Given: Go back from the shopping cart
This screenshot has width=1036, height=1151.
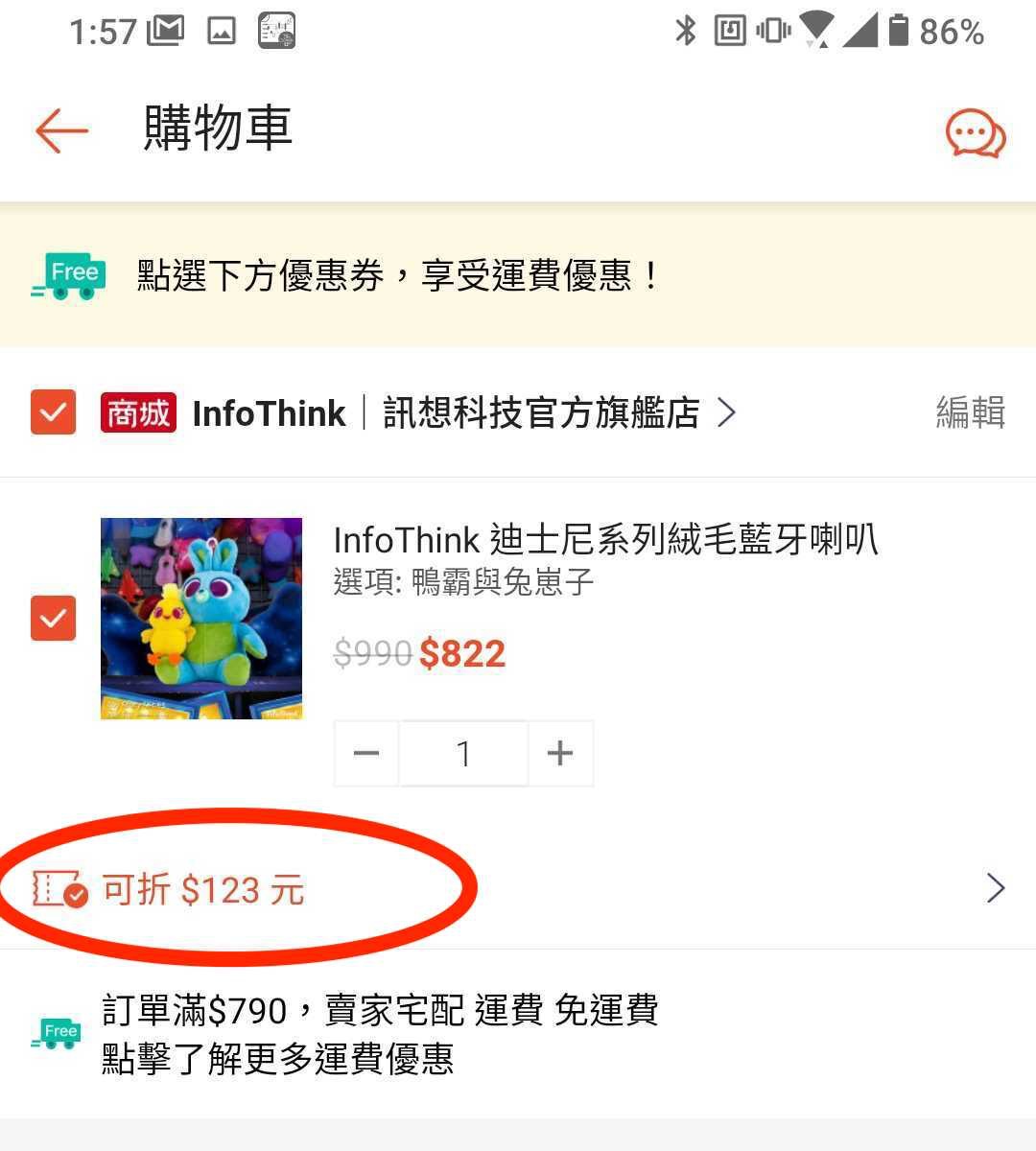Looking at the screenshot, I should 62,130.
